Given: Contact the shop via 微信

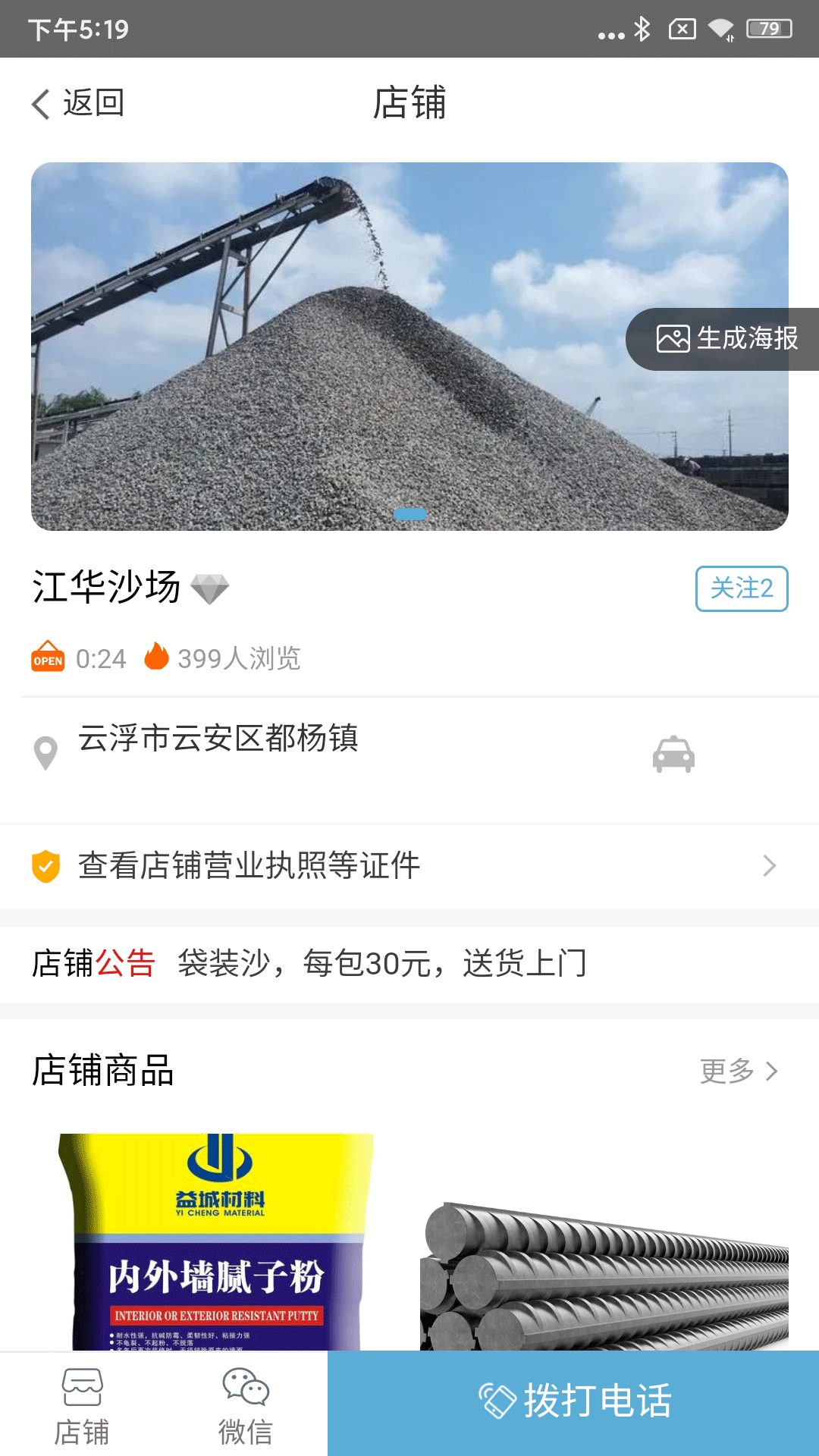Looking at the screenshot, I should point(246,1405).
